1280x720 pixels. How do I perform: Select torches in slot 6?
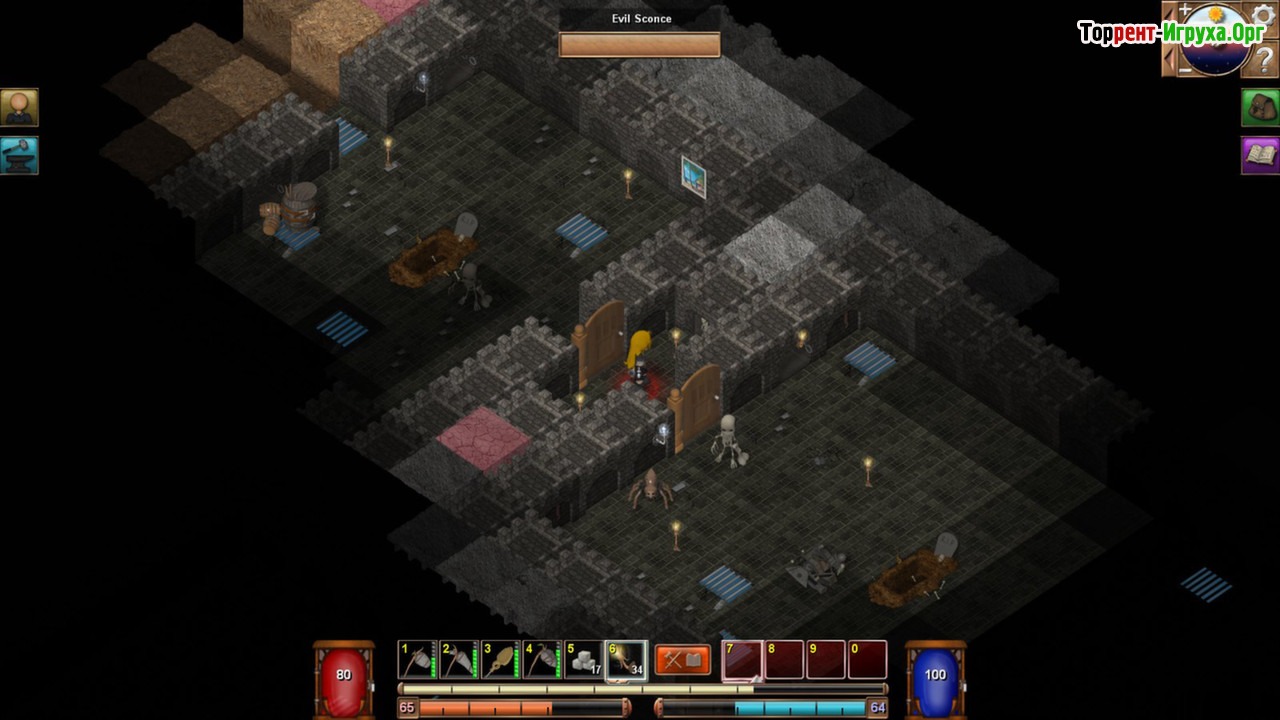tap(626, 660)
